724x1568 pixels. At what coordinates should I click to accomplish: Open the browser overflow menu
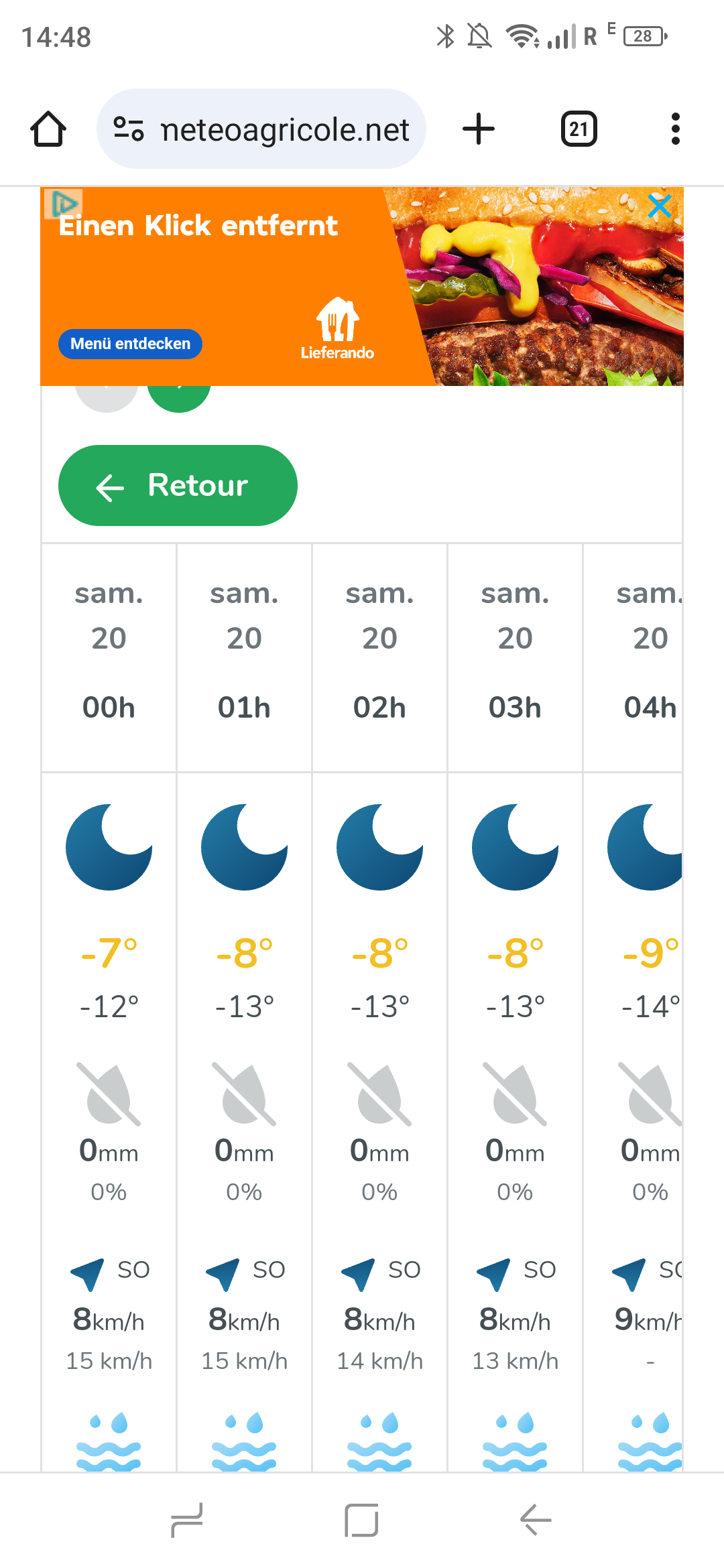pos(675,129)
